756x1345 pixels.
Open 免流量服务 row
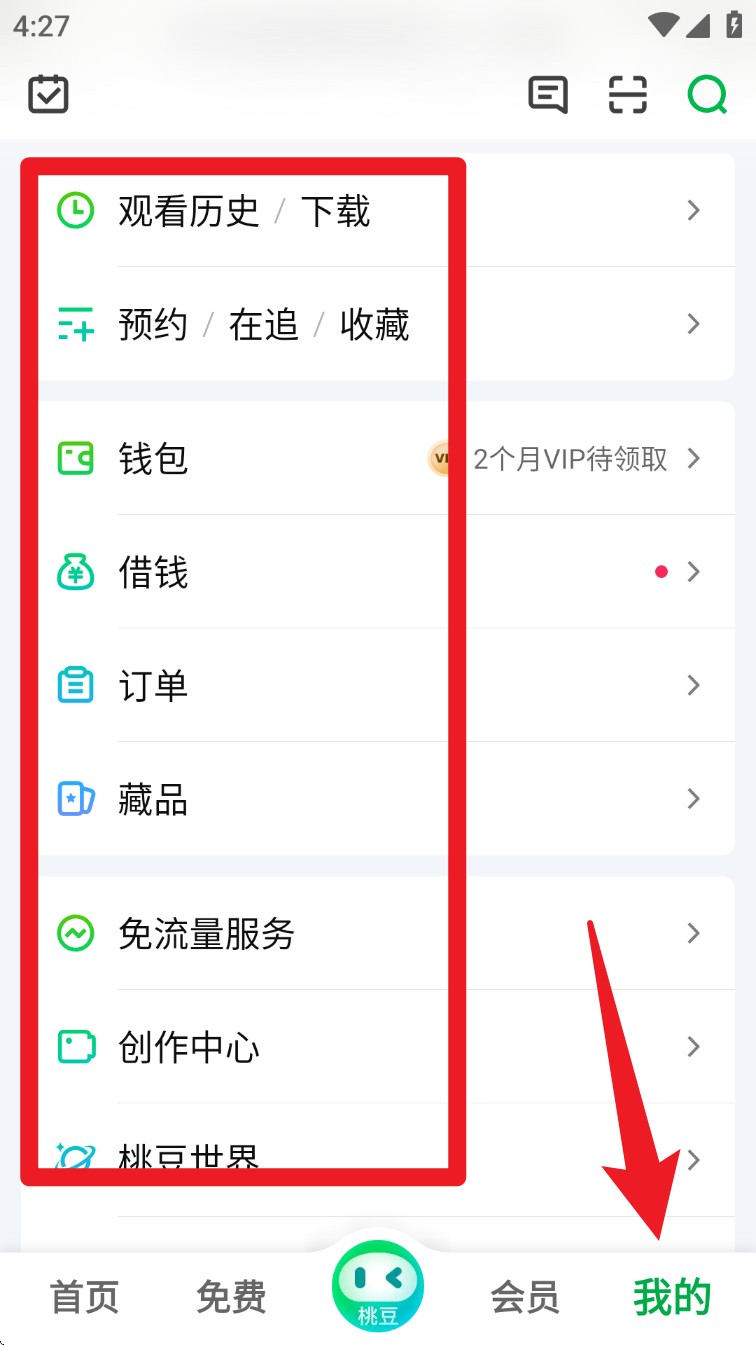pos(378,934)
